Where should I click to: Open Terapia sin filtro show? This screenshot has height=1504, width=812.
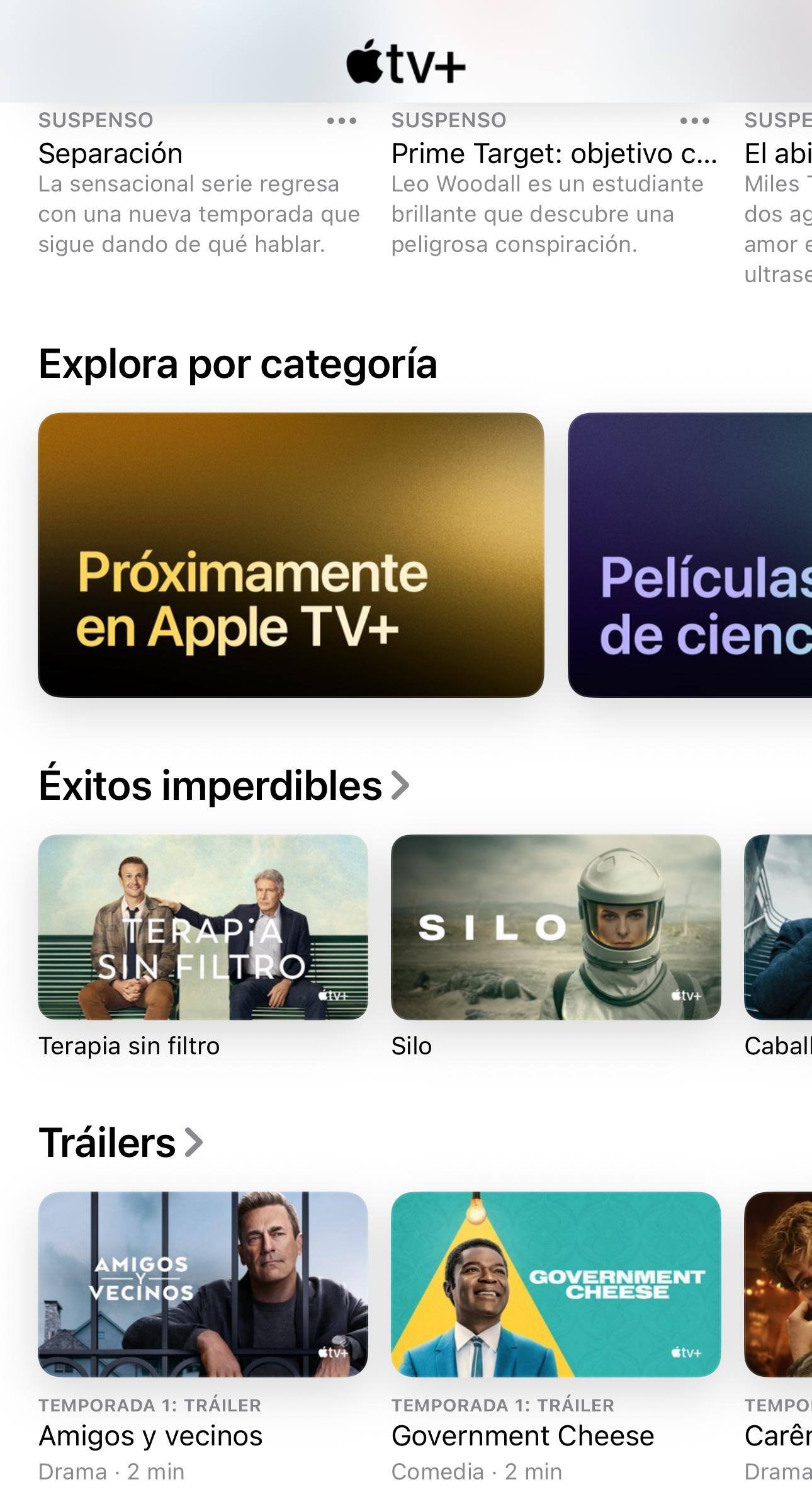(x=203, y=926)
